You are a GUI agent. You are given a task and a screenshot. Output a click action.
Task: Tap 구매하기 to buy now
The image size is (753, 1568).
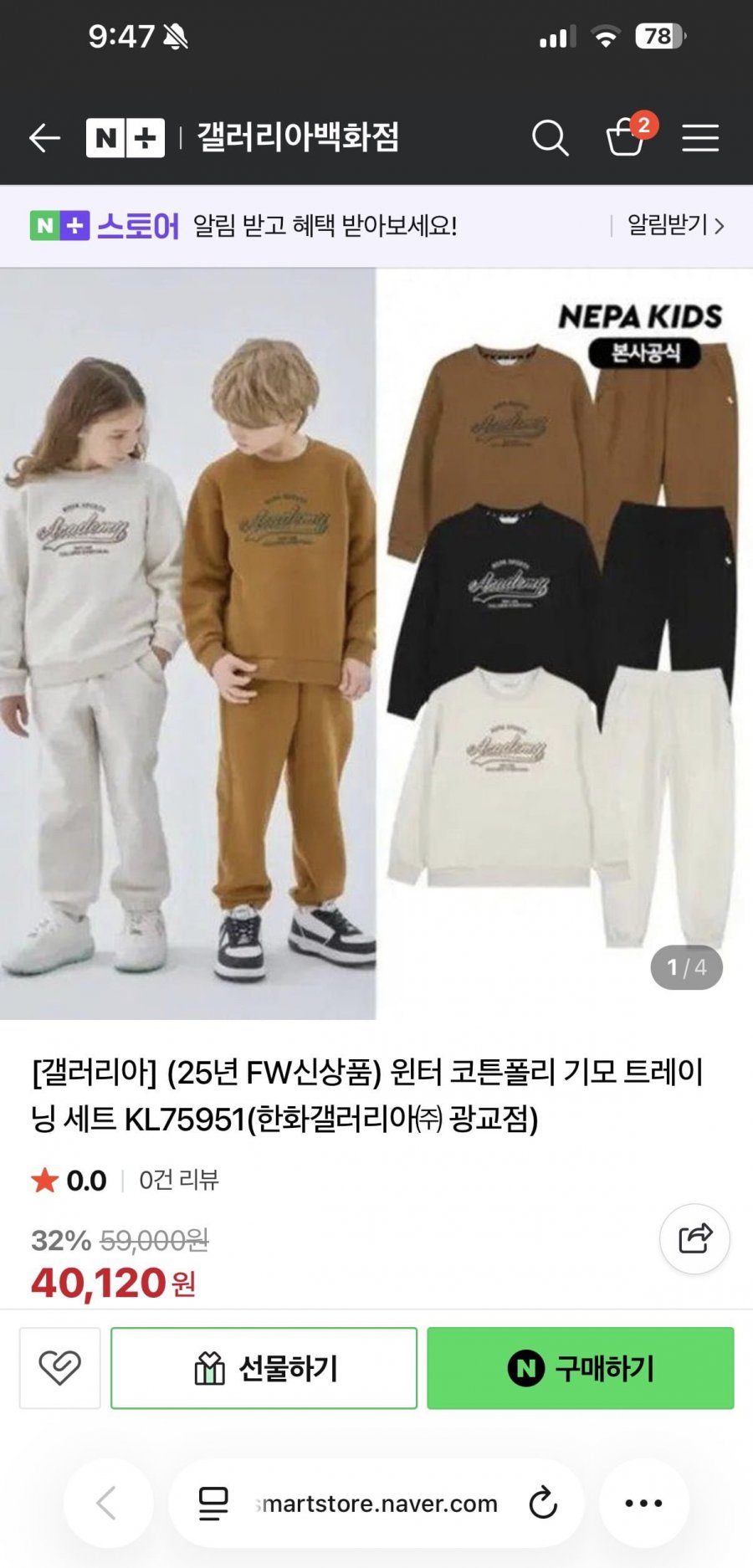581,1368
